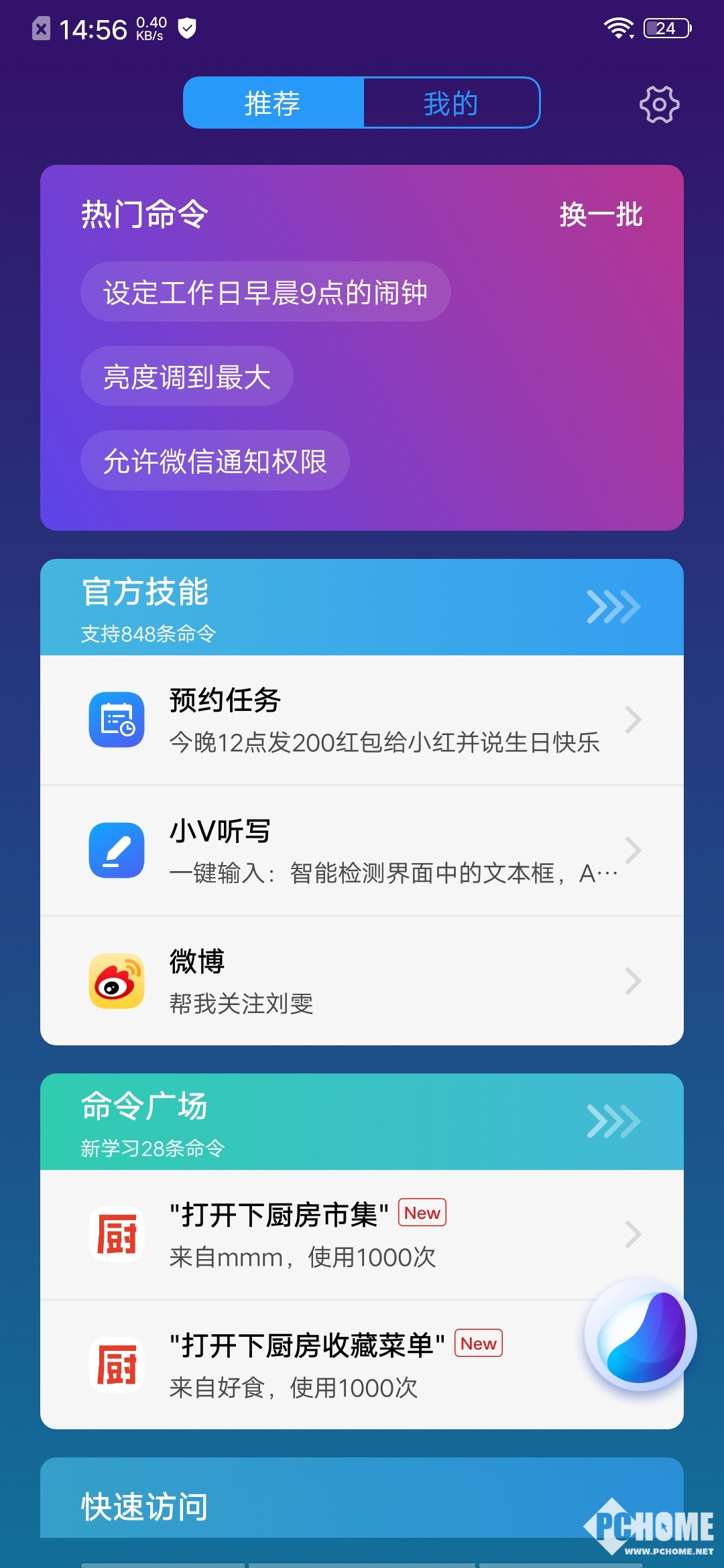The width and height of the screenshot is (724, 1568).
Task: Open the 预约任务 skill
Action: pos(362,720)
